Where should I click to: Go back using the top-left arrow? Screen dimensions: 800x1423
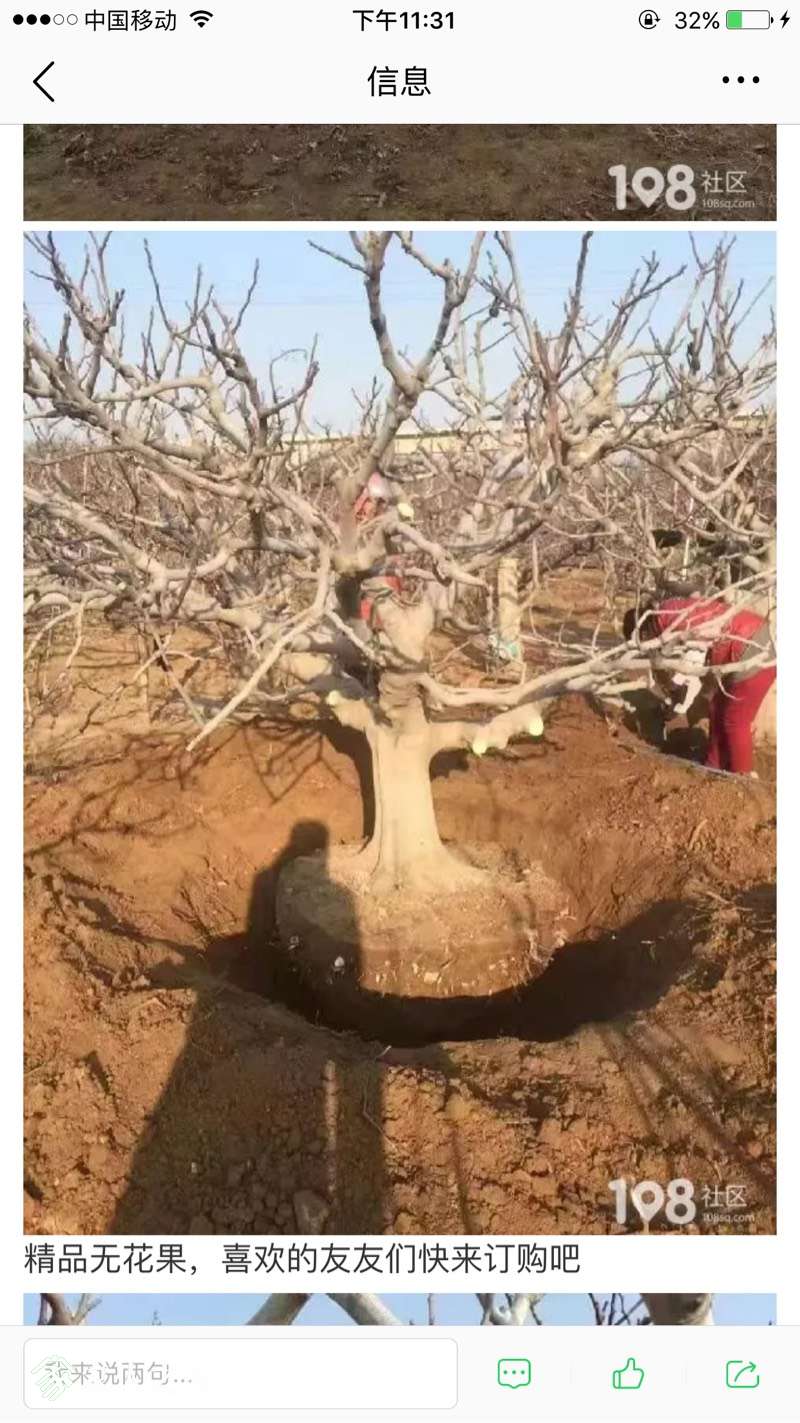click(x=43, y=81)
